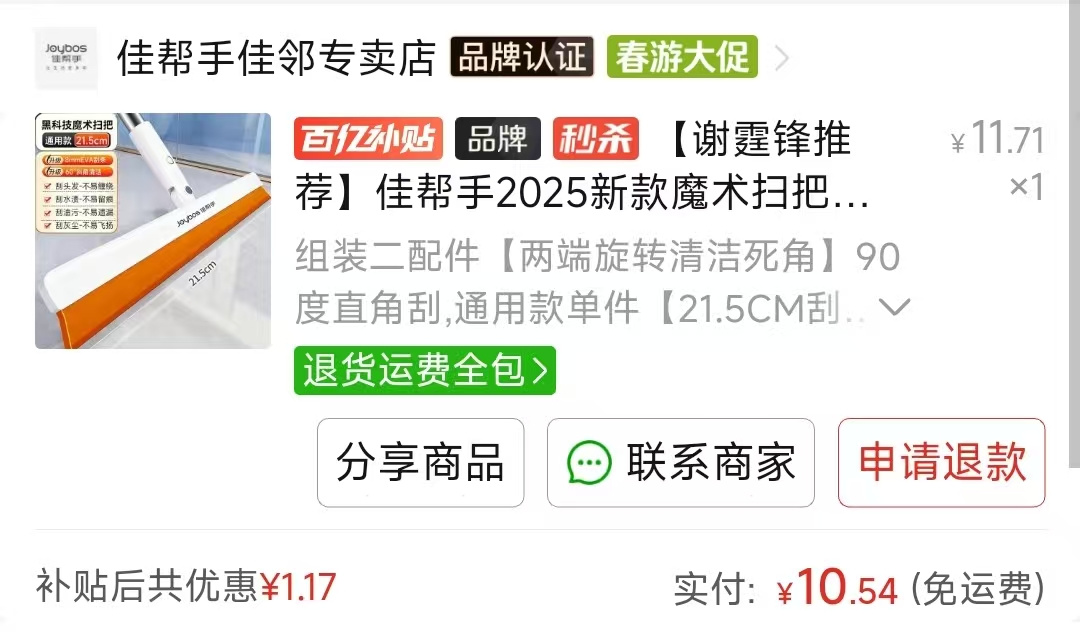Open the 退货运费全包 return shipping info

[x=424, y=370]
